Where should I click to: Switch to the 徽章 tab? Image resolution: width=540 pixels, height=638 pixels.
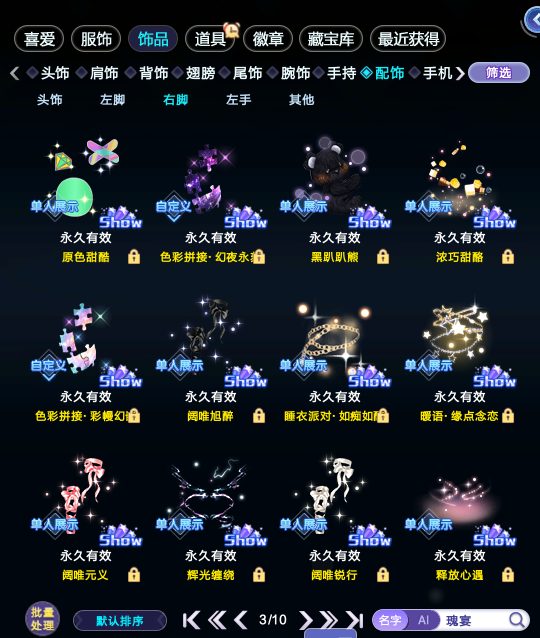268,39
